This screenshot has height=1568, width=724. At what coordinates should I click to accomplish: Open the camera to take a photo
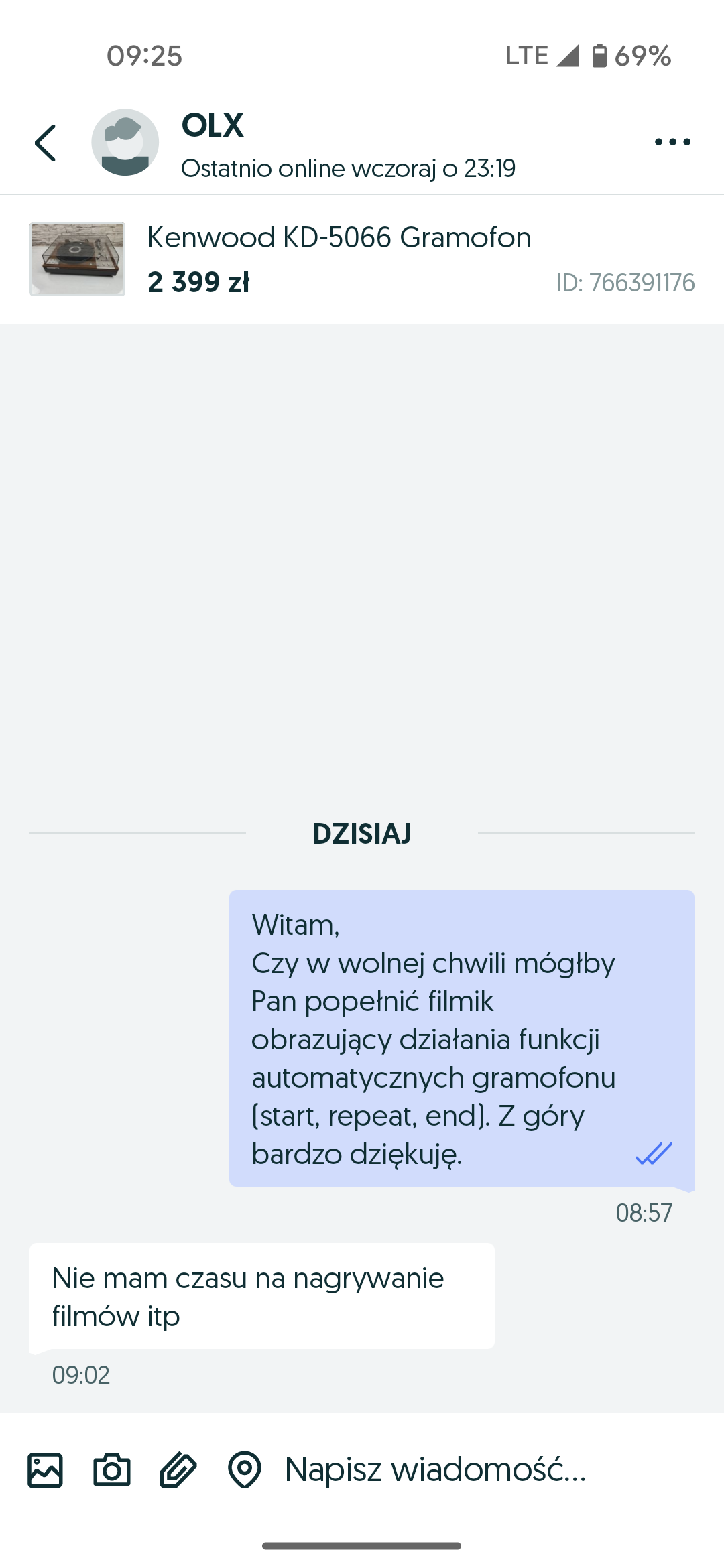pos(111,1471)
